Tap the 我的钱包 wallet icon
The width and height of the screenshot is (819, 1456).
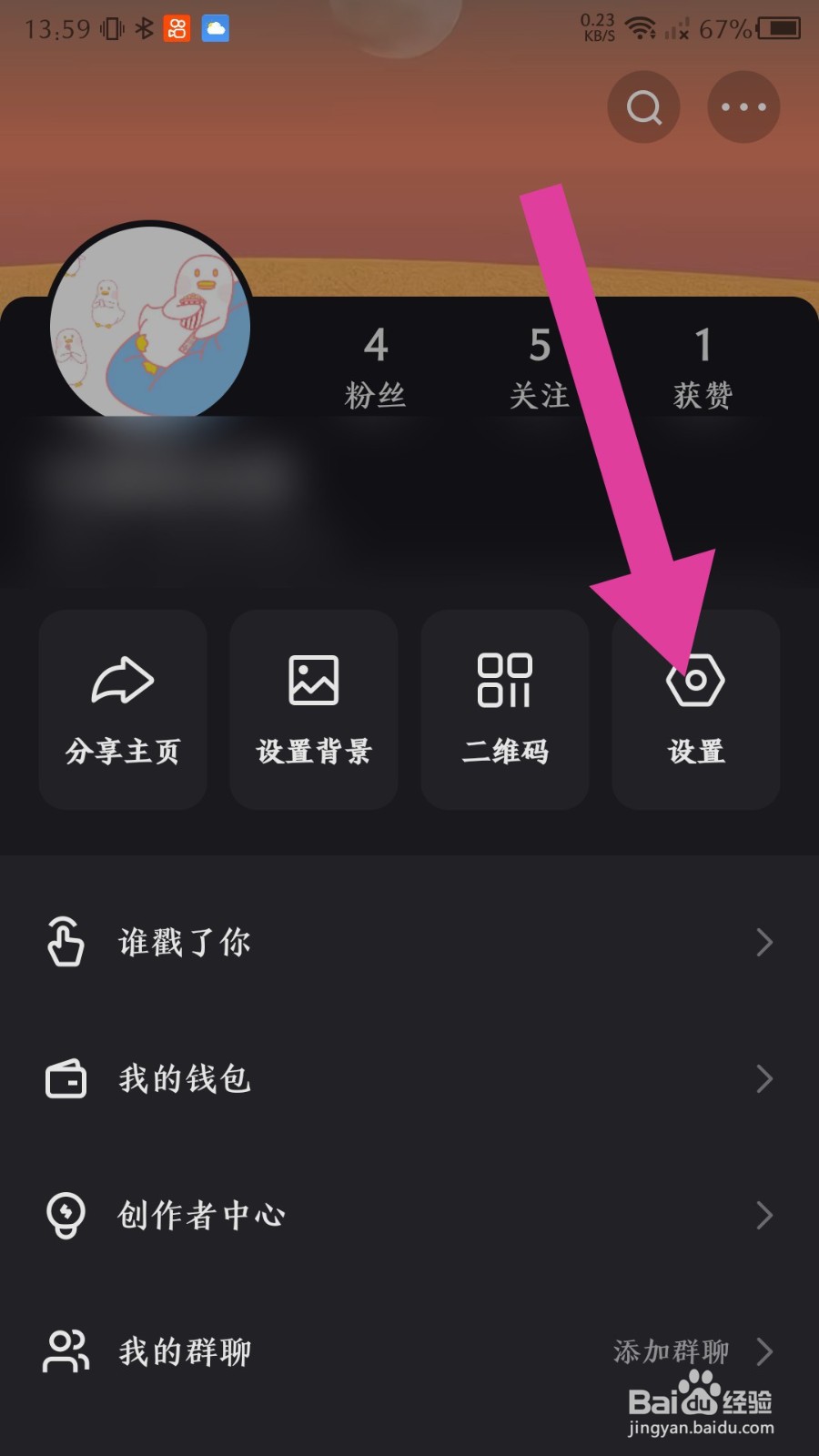pos(64,1079)
